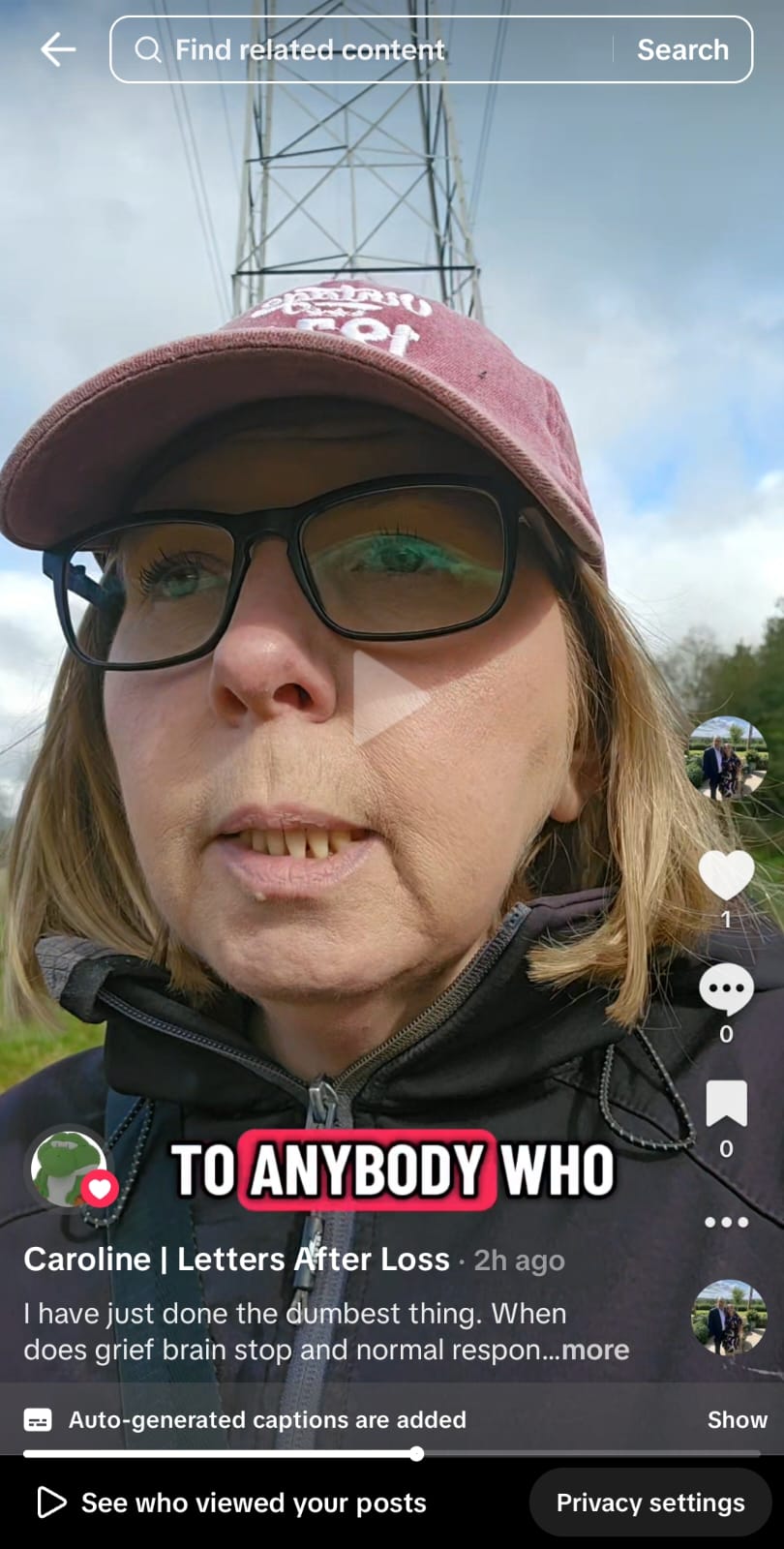This screenshot has width=784, height=1549.
Task: Open Privacy settings
Action: [650, 1503]
